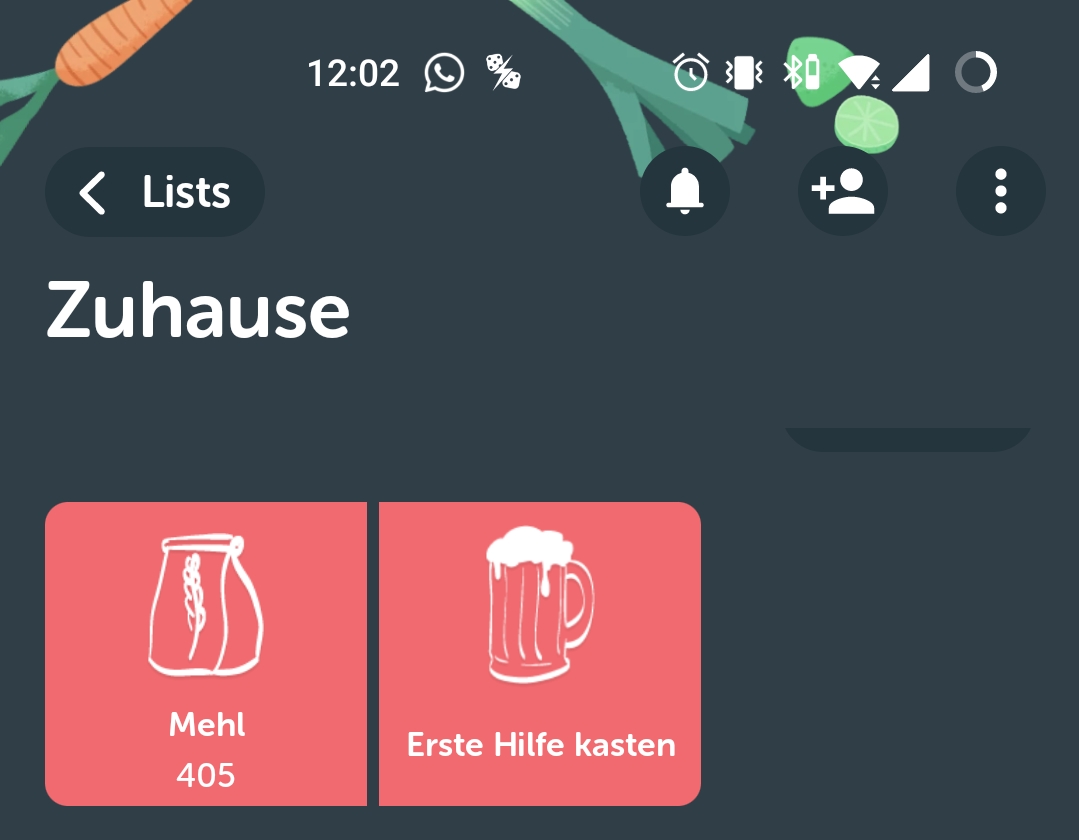Tap the Mehl 405 item tile
The width and height of the screenshot is (1079, 840).
(x=206, y=654)
